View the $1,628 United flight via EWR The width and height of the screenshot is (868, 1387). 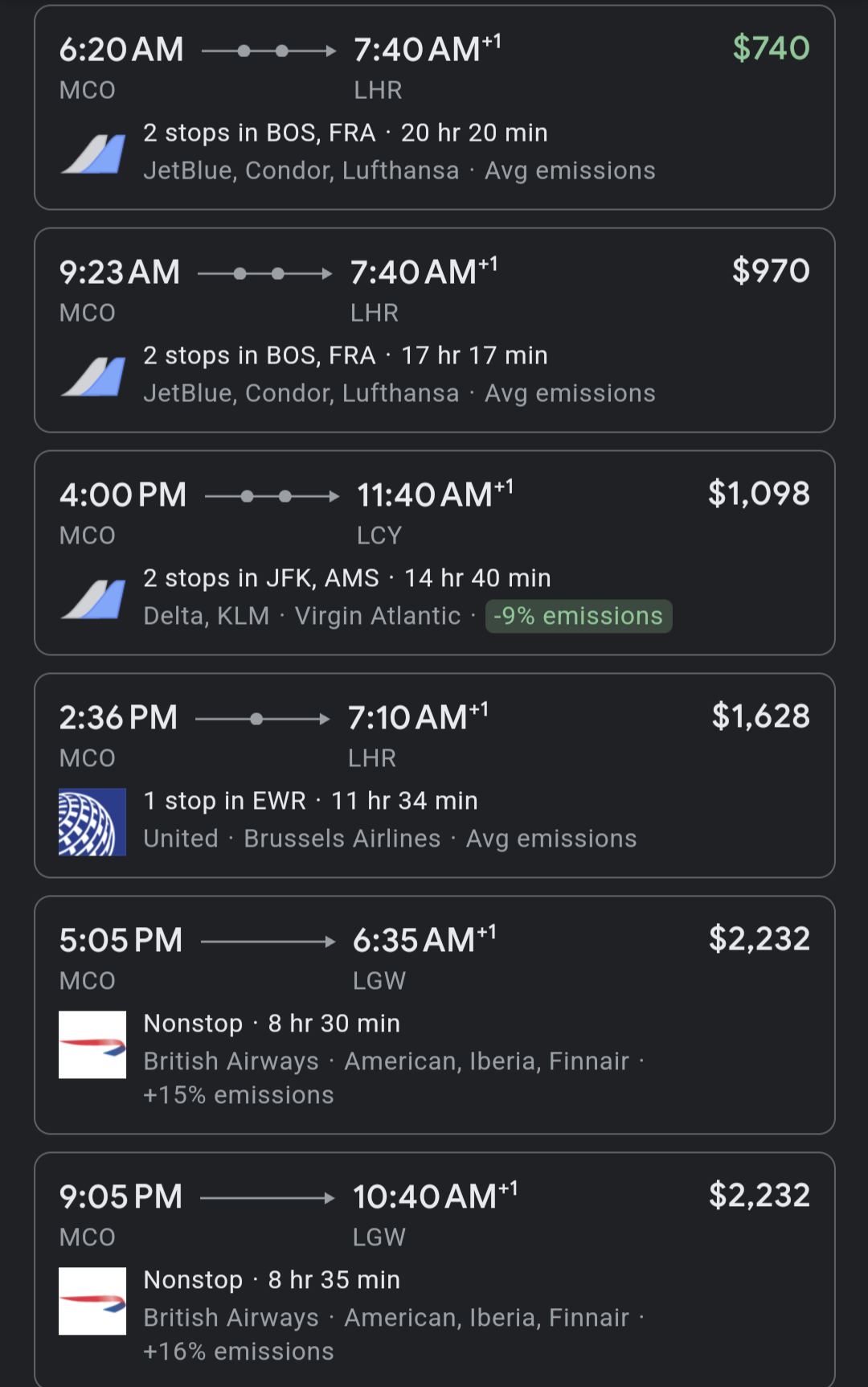coord(434,776)
